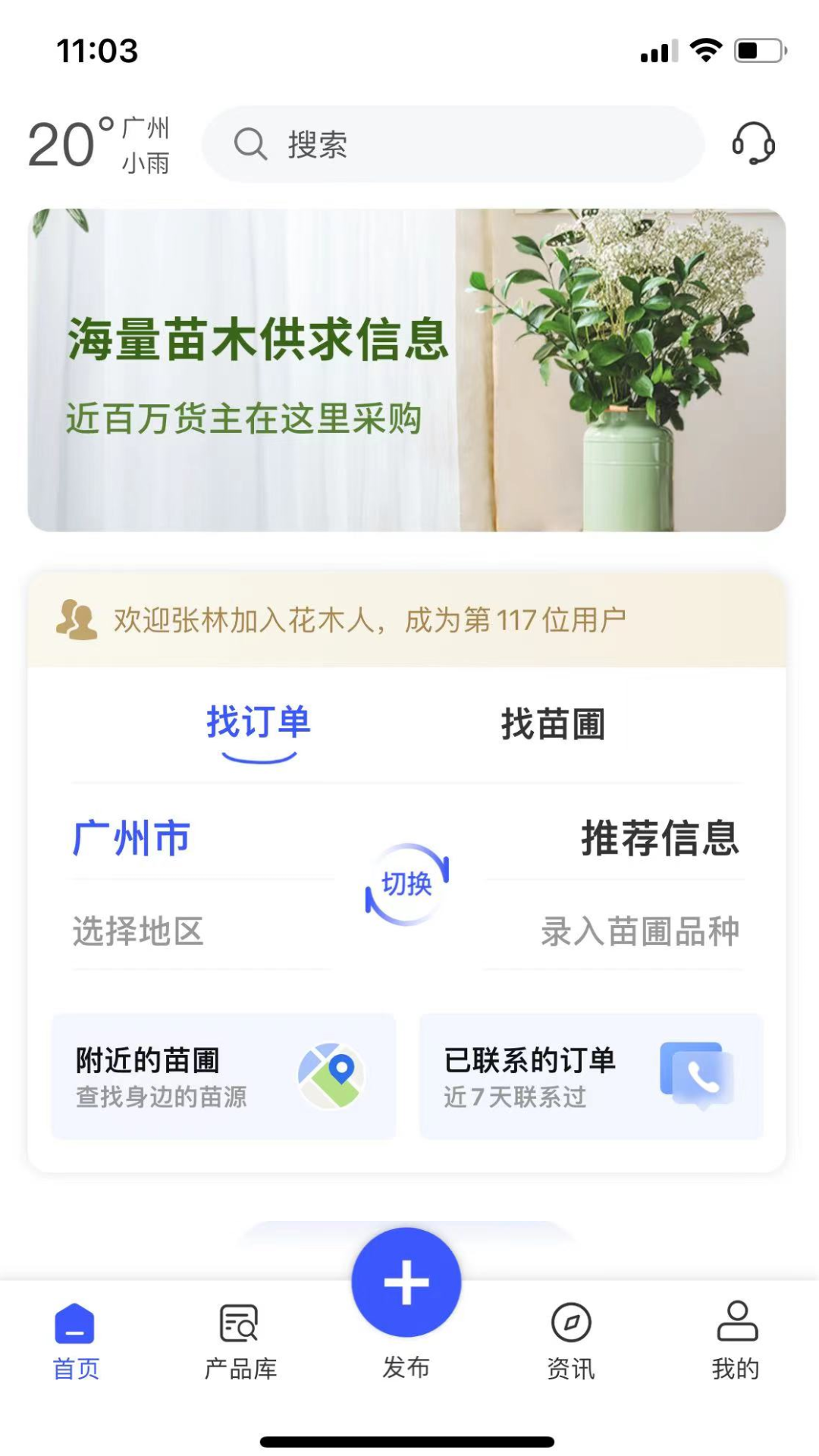Open the 广州 小雨 weather widget
Image resolution: width=819 pixels, height=1456 pixels.
pos(99,144)
